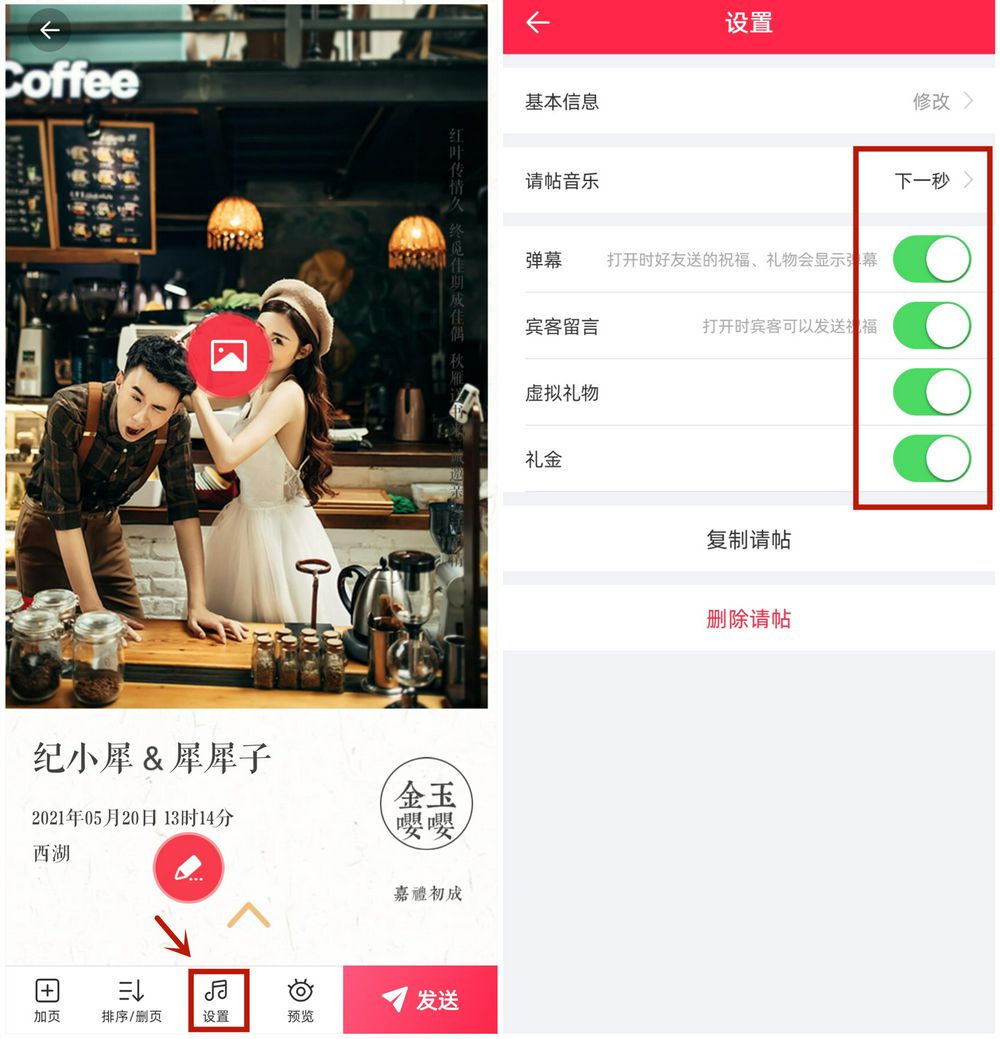Image resolution: width=1000 pixels, height=1039 pixels.
Task: Open 预览 preview
Action: [300, 999]
